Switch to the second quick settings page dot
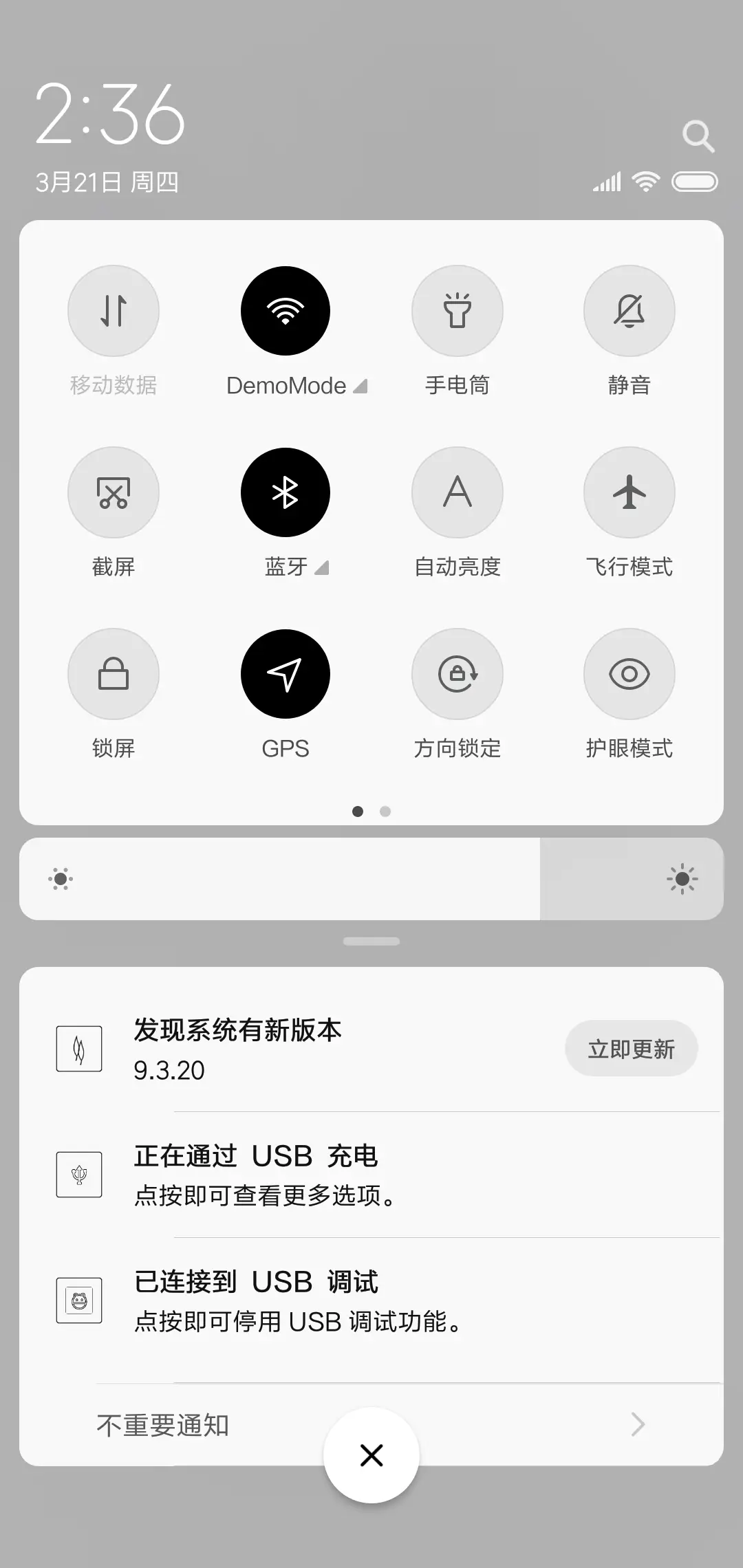The width and height of the screenshot is (743, 1568). coord(385,812)
